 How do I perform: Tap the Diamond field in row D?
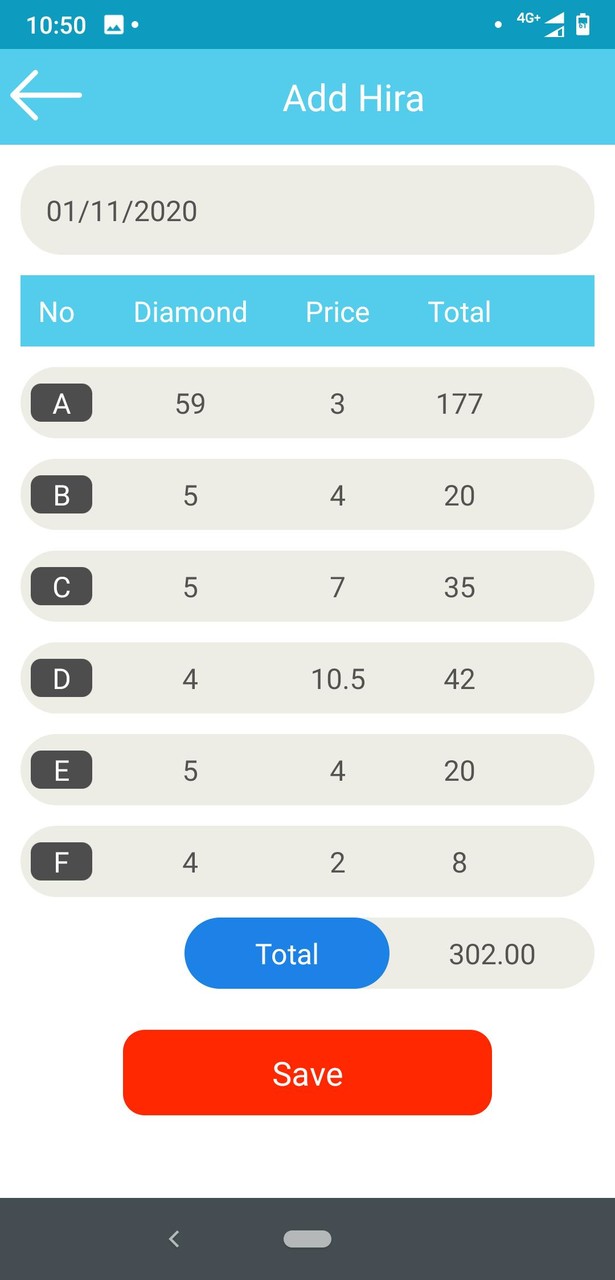point(190,680)
